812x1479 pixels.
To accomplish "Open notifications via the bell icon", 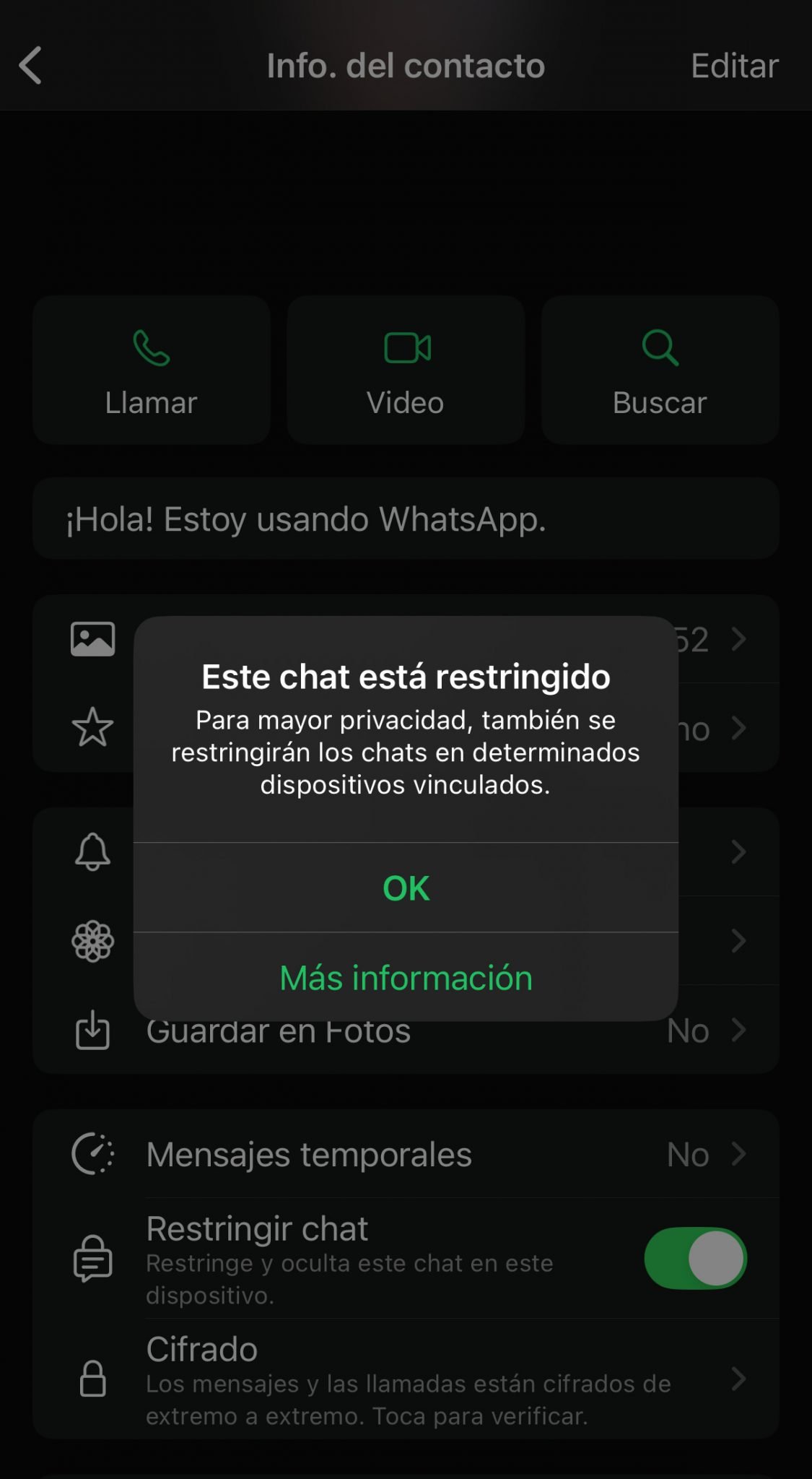I will pos(92,852).
